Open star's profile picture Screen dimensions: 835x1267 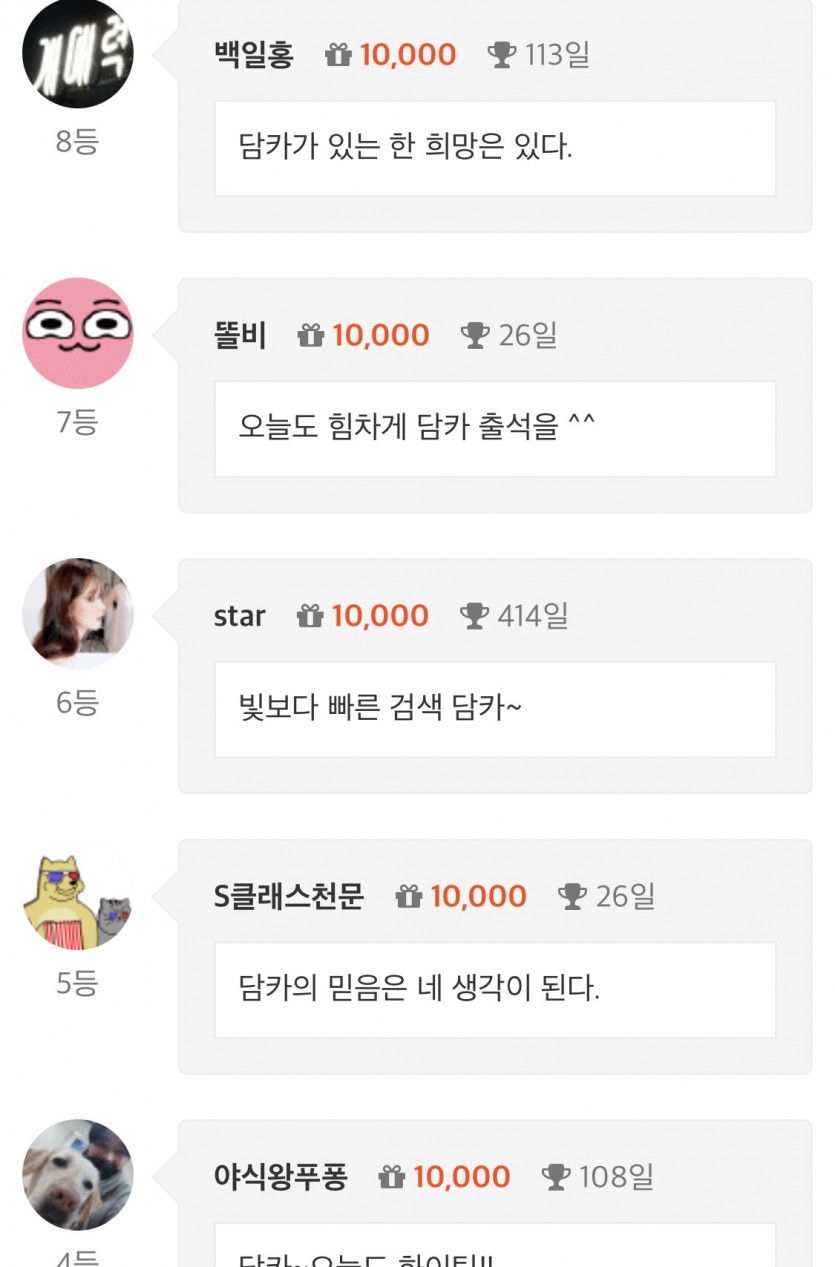click(x=78, y=614)
